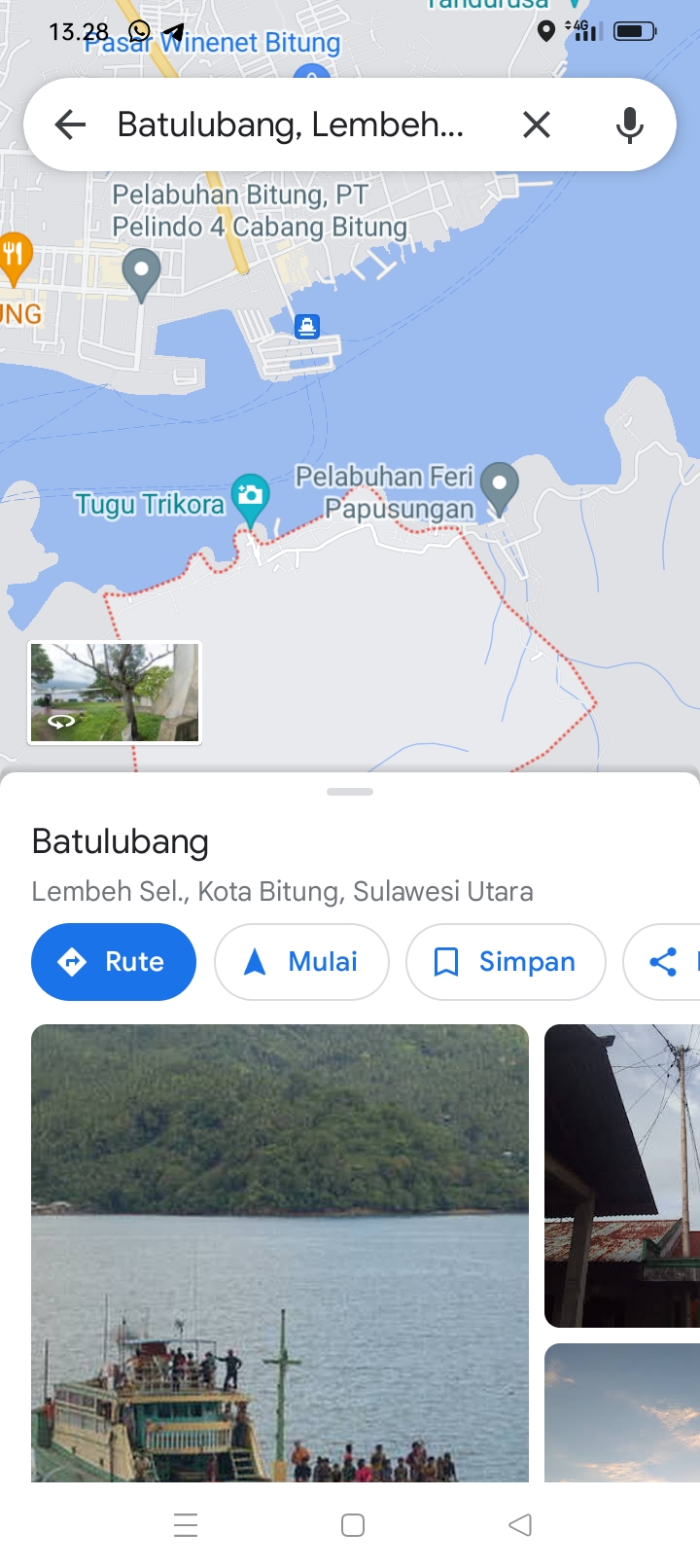Image resolution: width=700 pixels, height=1568 pixels.
Task: Get directions with the Rute button
Action: click(x=114, y=962)
